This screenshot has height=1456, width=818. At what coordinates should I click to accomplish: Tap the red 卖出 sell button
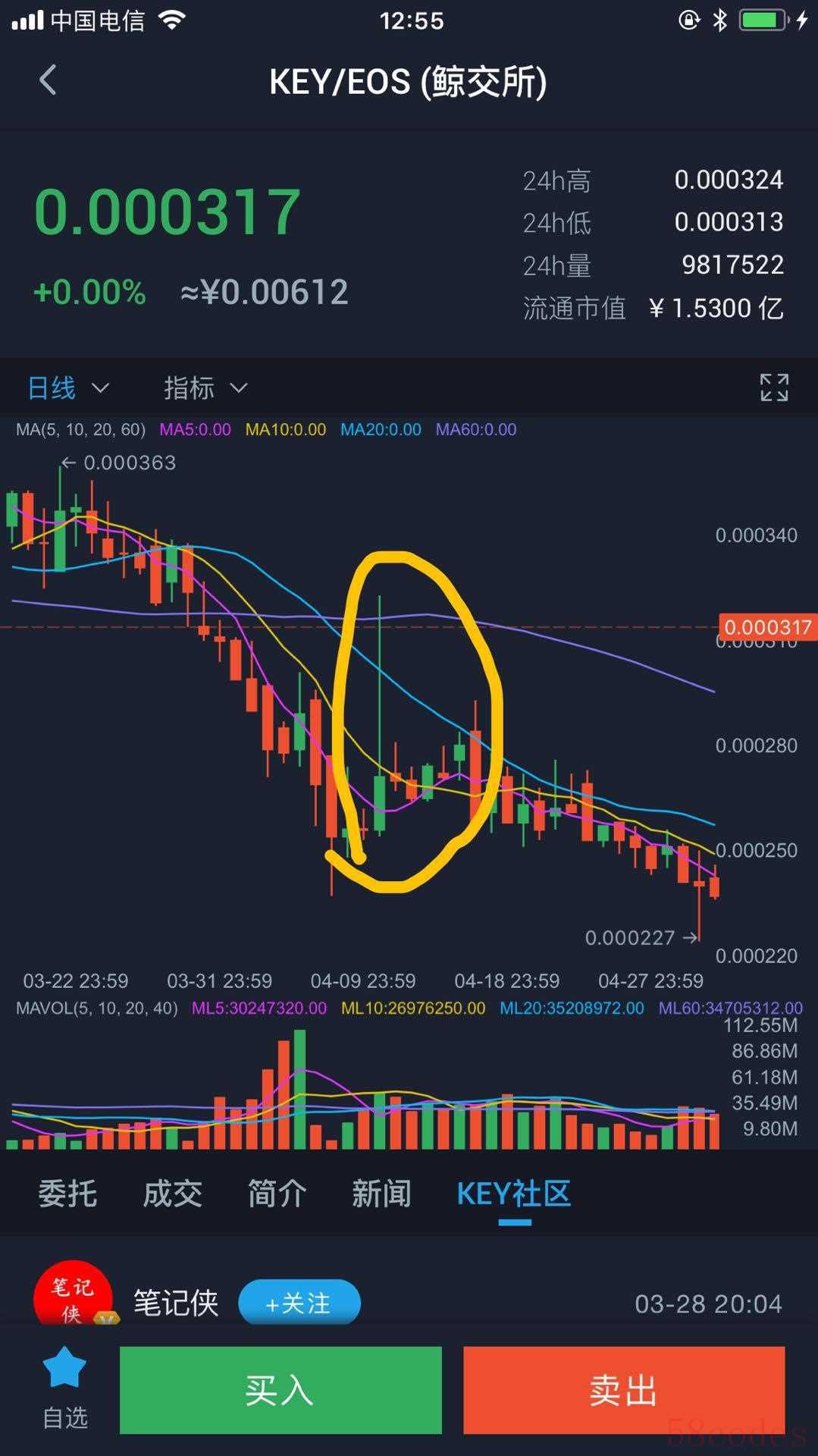coord(624,1390)
